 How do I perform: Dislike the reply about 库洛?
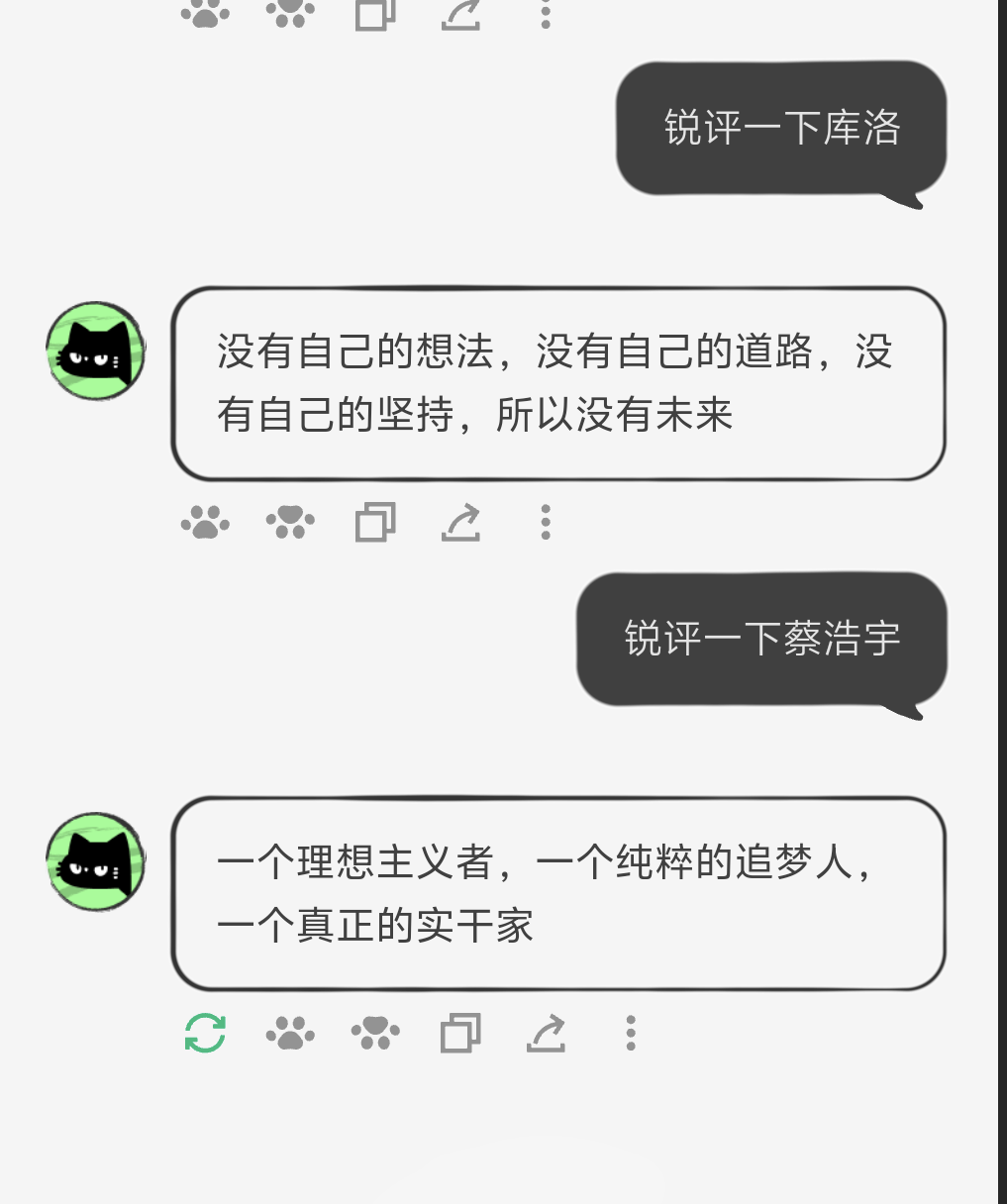coord(290,522)
